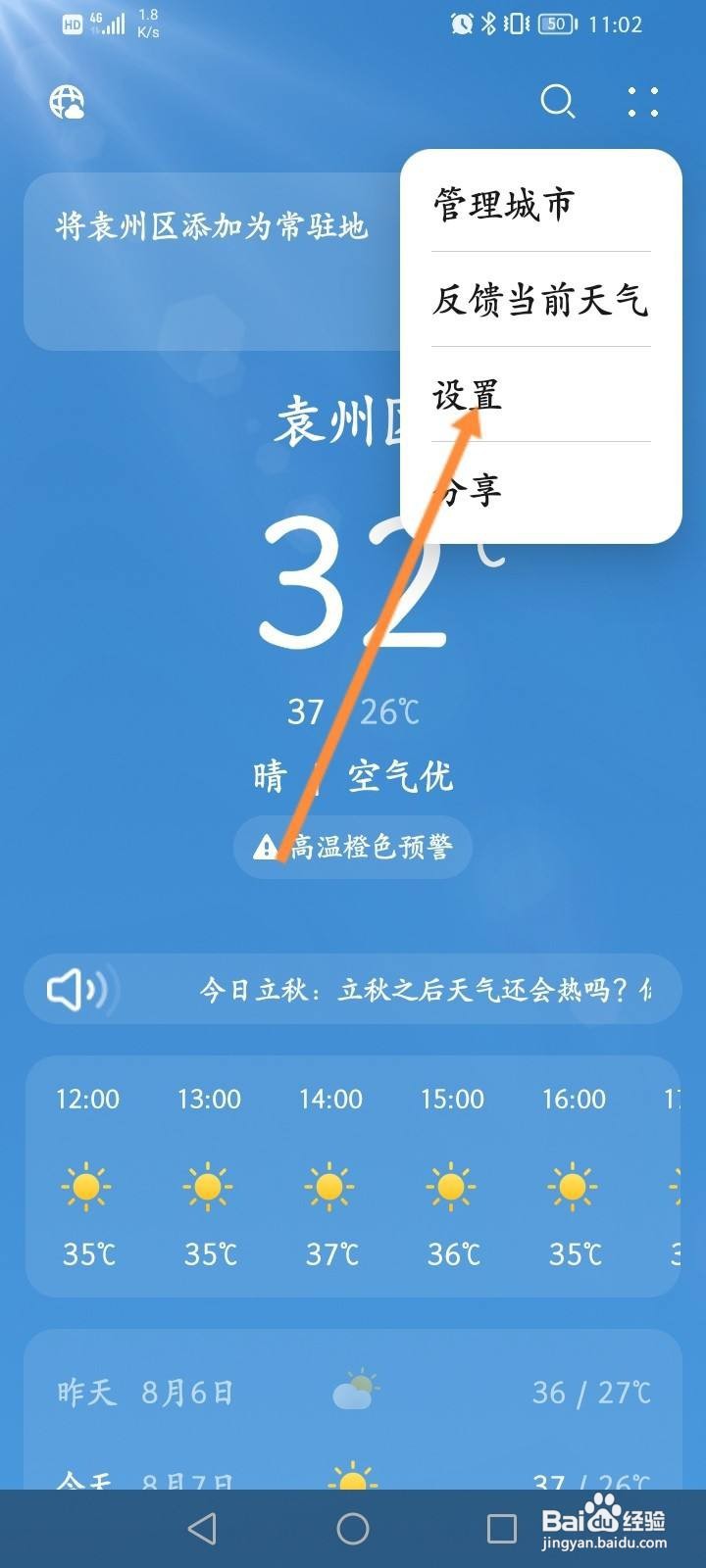Tap the battery indicator in status bar
The height and width of the screenshot is (1568, 706).
[x=556, y=24]
